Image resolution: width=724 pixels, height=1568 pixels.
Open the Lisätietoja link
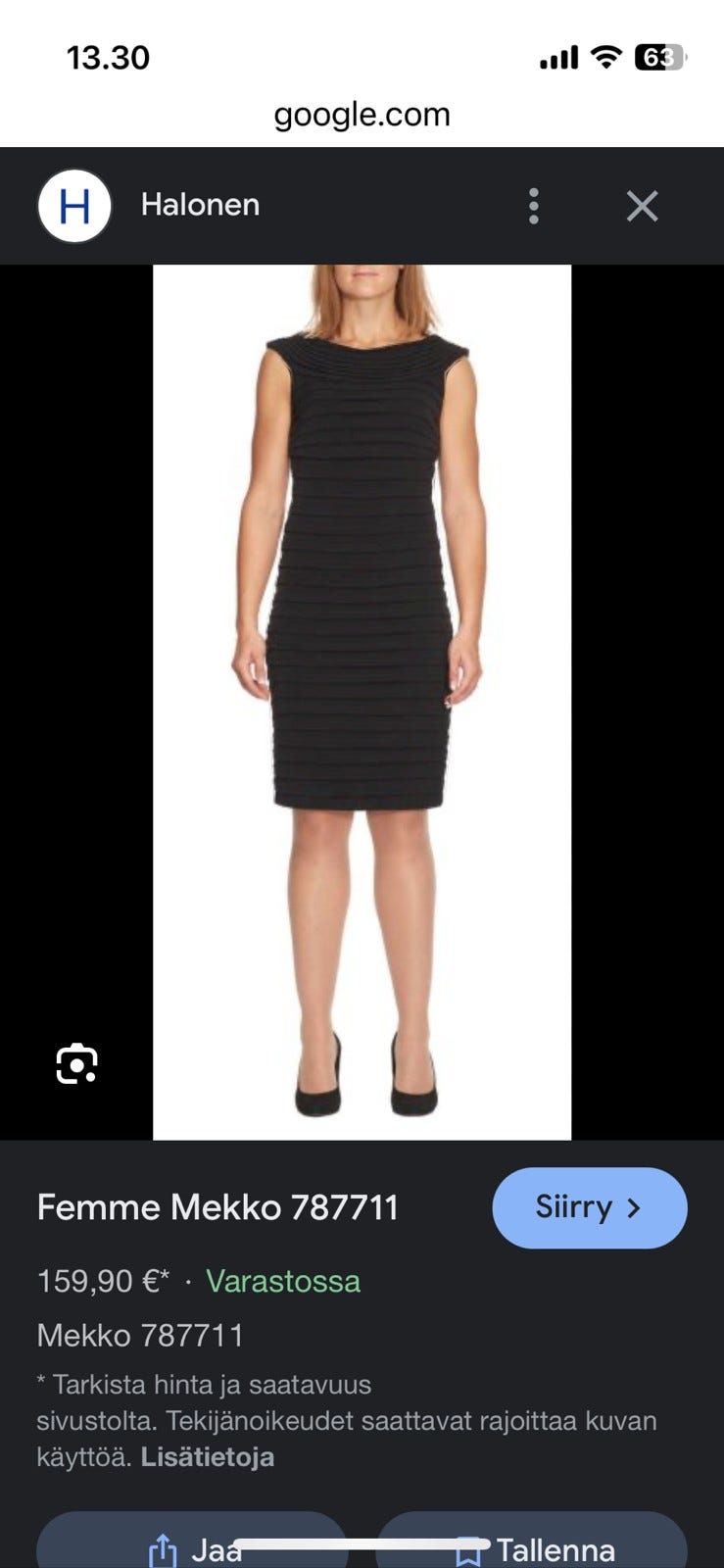click(208, 1457)
